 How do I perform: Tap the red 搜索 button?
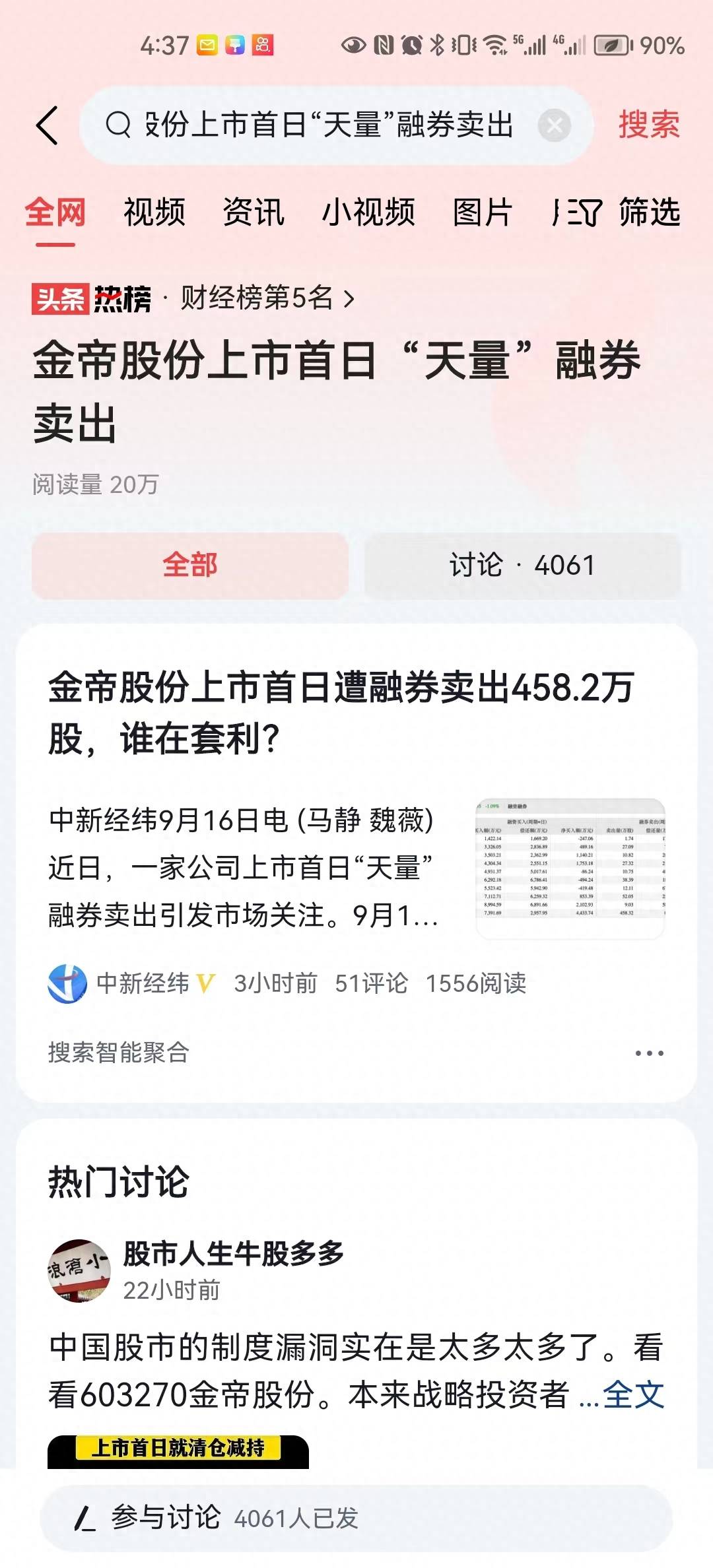[649, 125]
